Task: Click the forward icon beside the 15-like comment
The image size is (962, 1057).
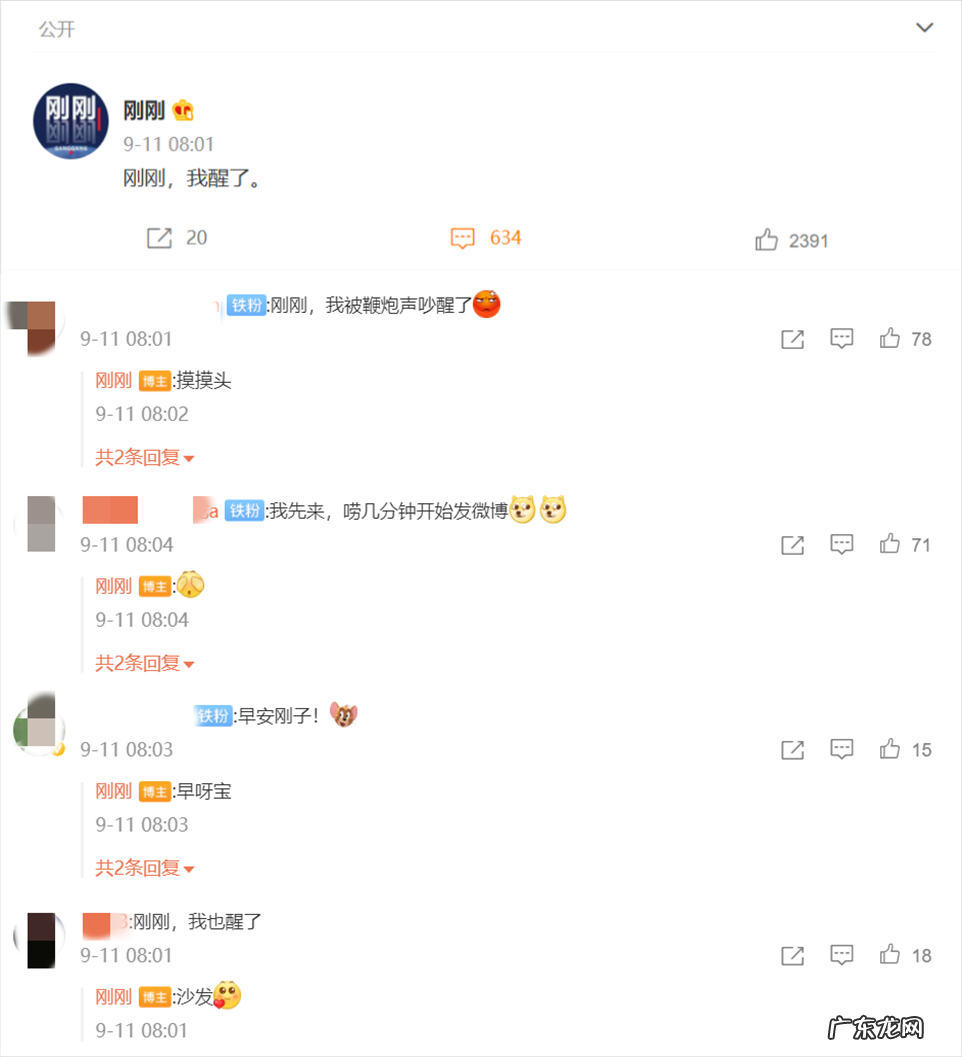Action: pos(792,750)
